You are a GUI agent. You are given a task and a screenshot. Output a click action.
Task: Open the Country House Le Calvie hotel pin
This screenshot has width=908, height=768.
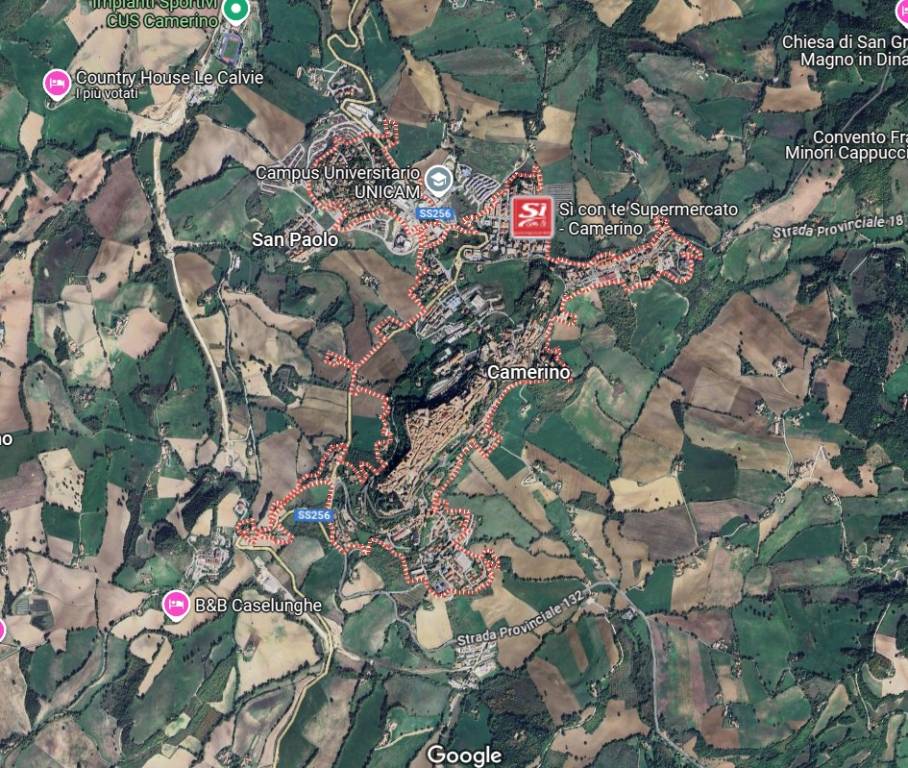coord(58,82)
